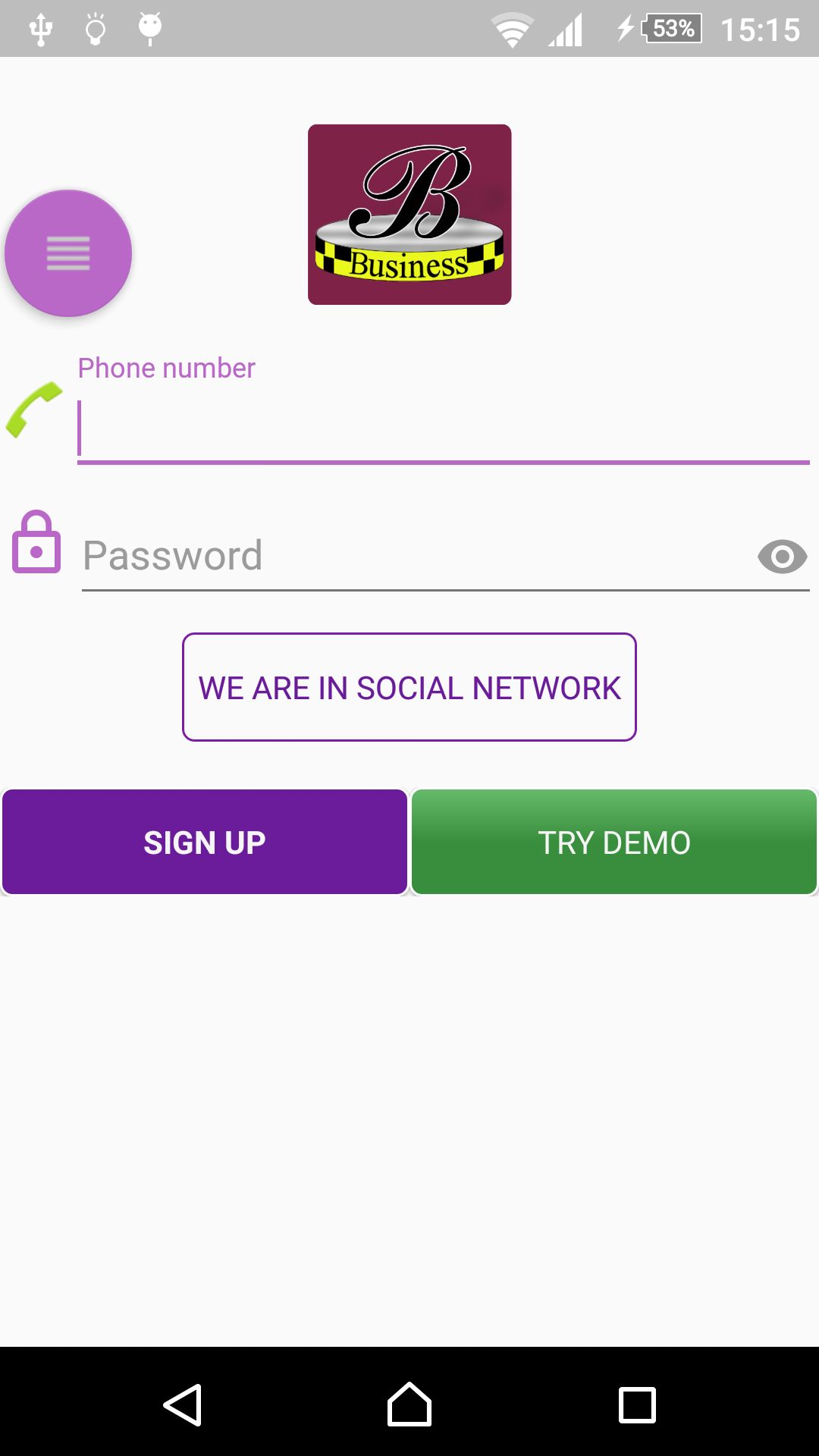This screenshot has width=819, height=1456.
Task: Open We Are In Social Network
Action: coord(409,687)
